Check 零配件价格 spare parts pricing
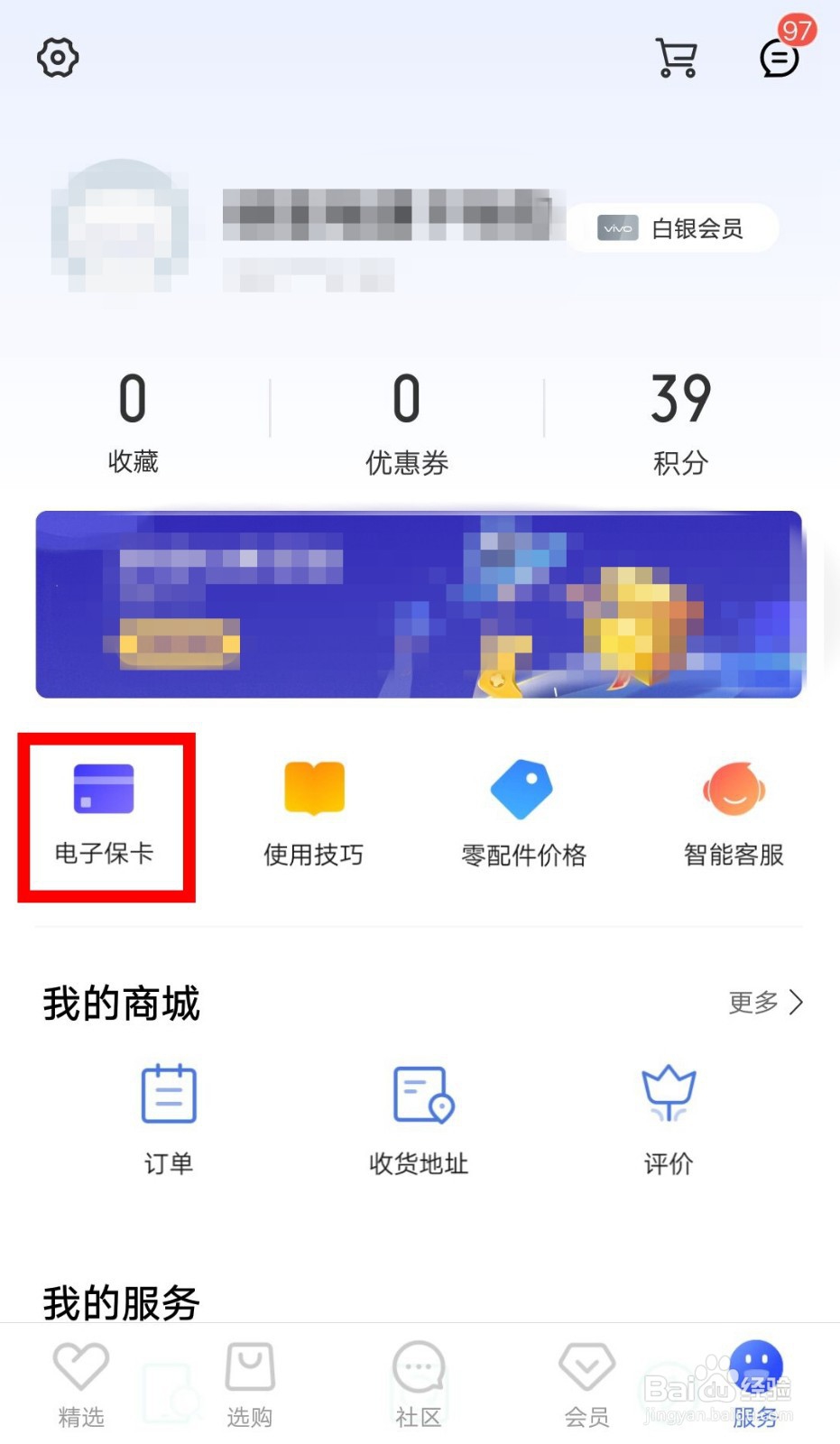Screen dimensions: 840x1444 (522, 810)
